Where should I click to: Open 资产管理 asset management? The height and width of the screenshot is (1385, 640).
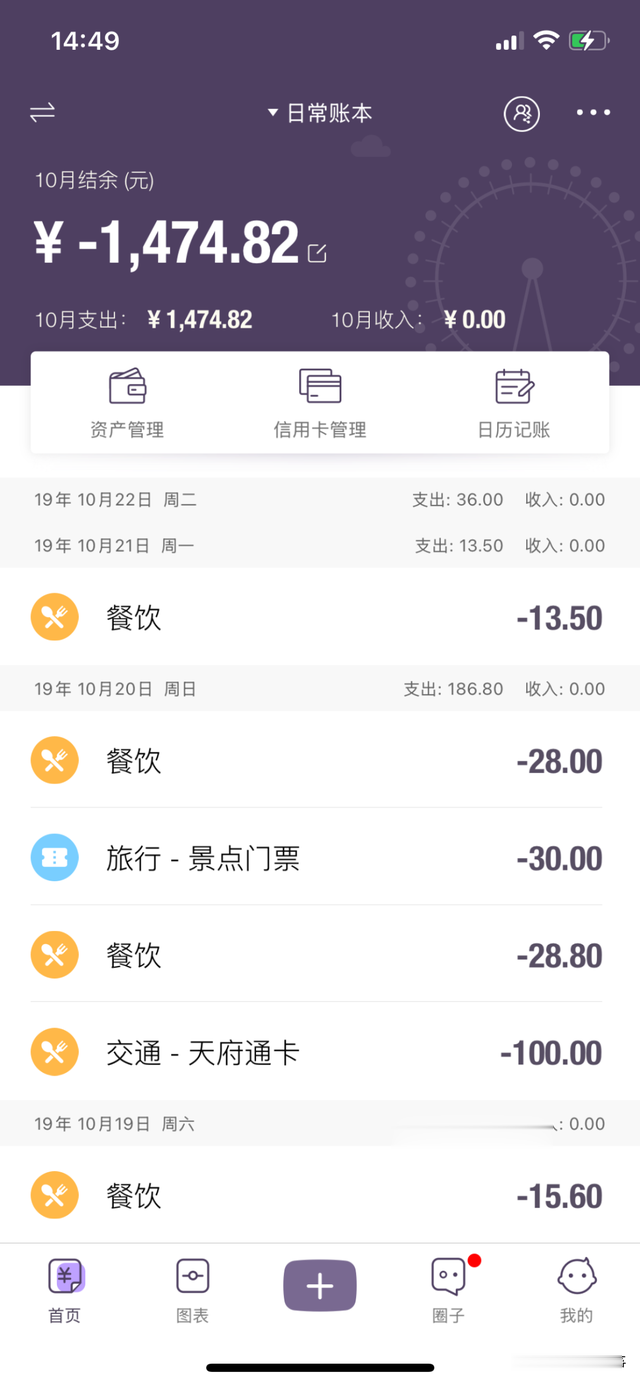(x=127, y=405)
